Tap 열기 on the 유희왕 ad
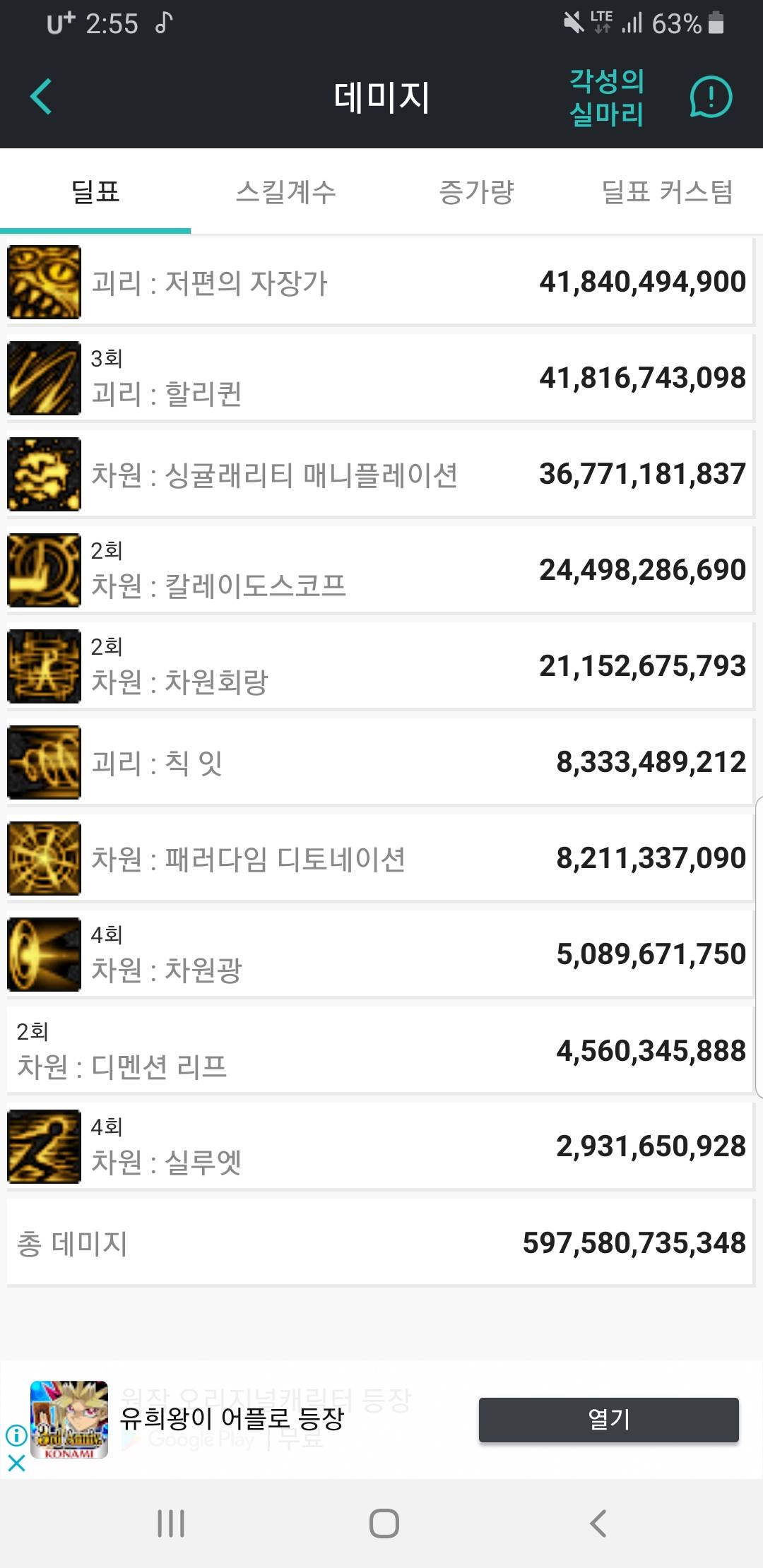Image resolution: width=763 pixels, height=1568 pixels. pyautogui.click(x=608, y=1420)
